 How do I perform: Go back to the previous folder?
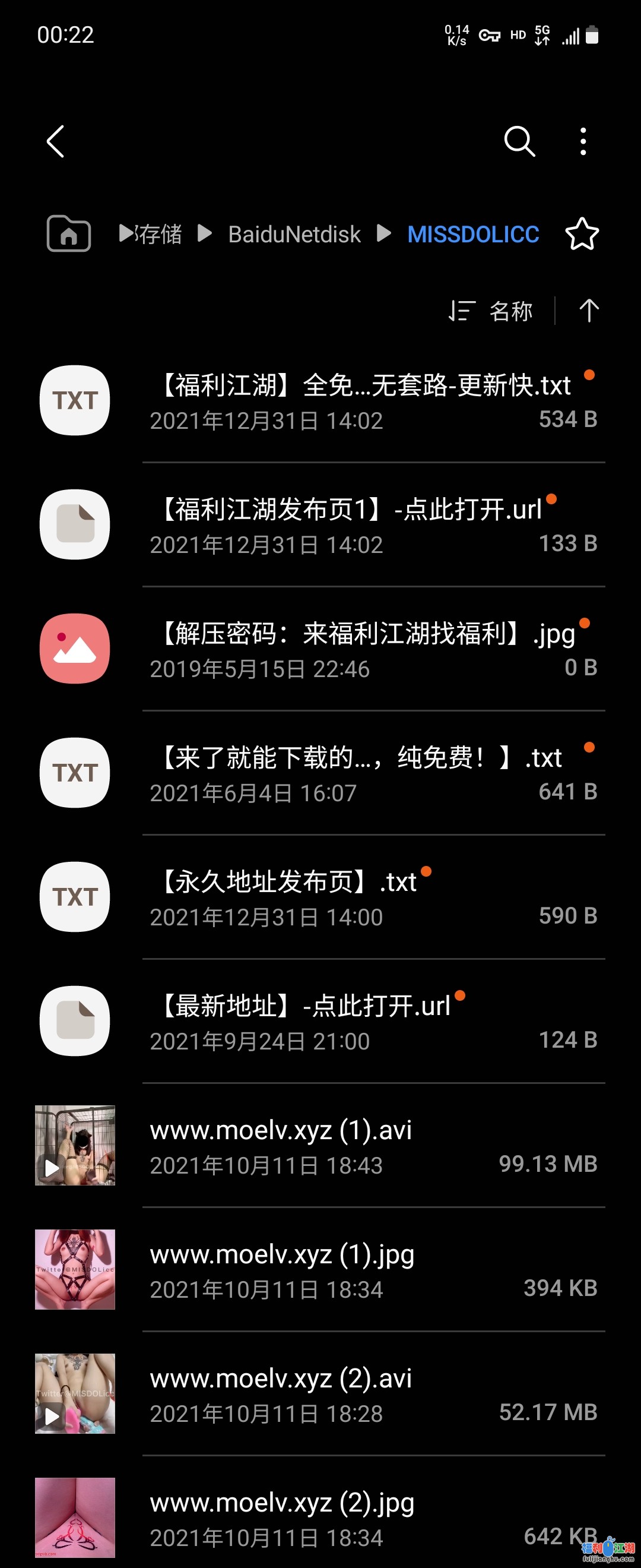pos(55,142)
